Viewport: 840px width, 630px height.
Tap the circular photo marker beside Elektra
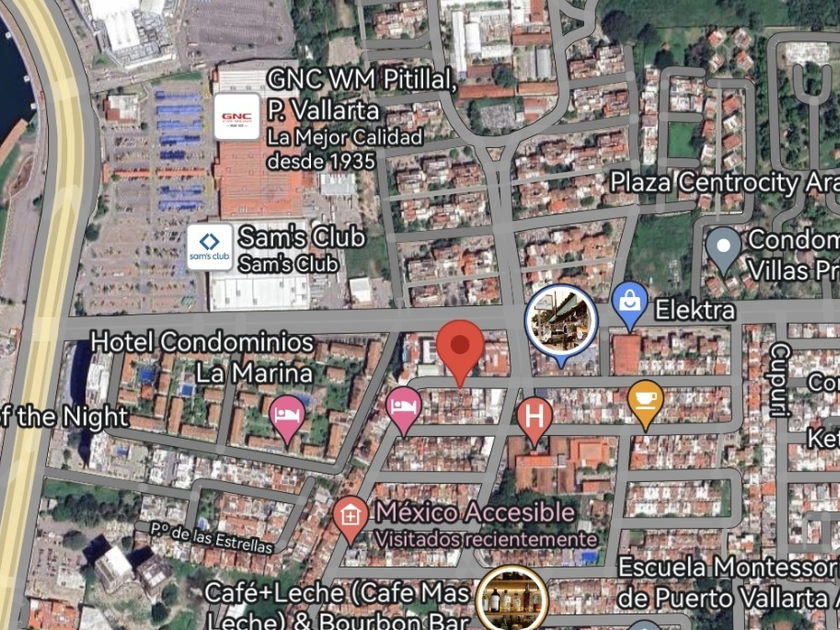point(561,321)
